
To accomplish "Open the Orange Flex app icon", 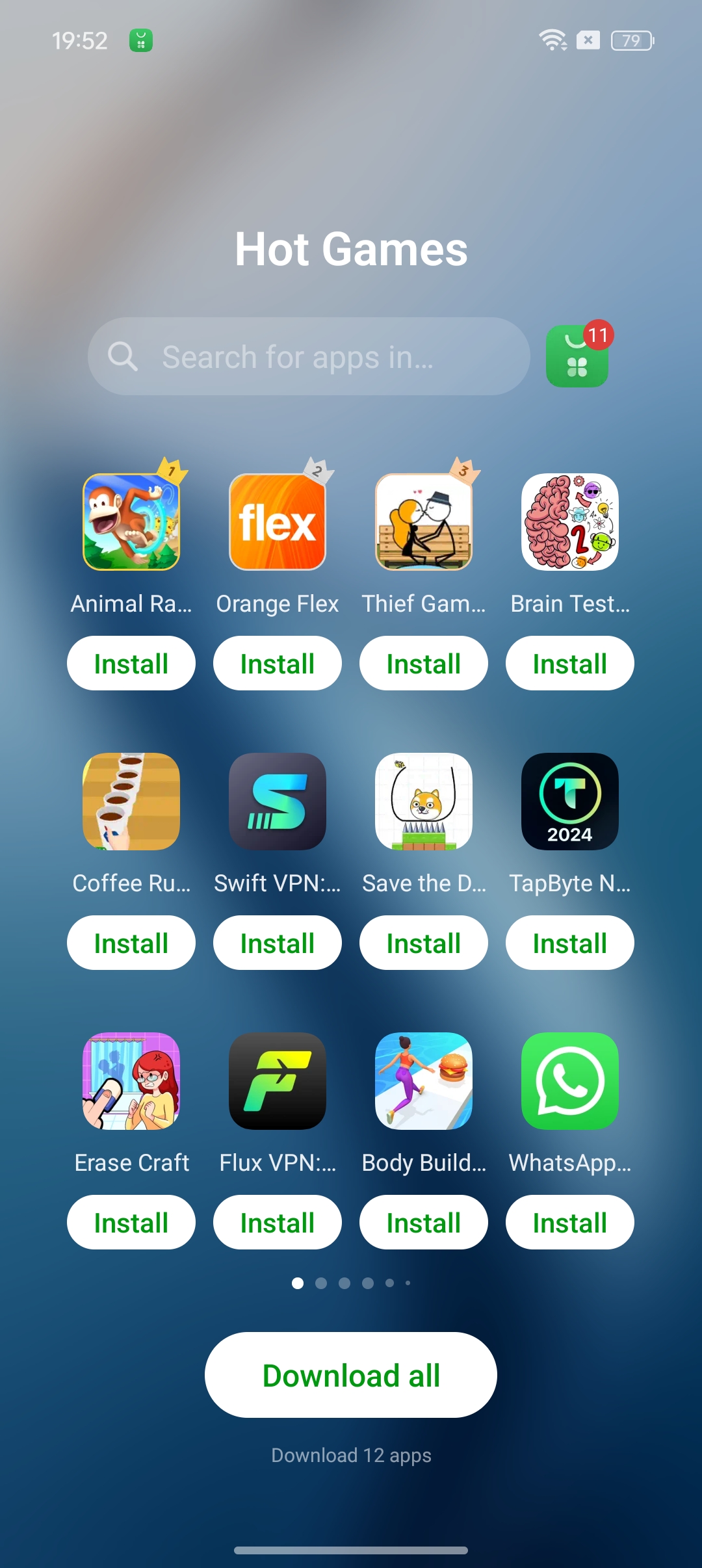I will tap(278, 522).
